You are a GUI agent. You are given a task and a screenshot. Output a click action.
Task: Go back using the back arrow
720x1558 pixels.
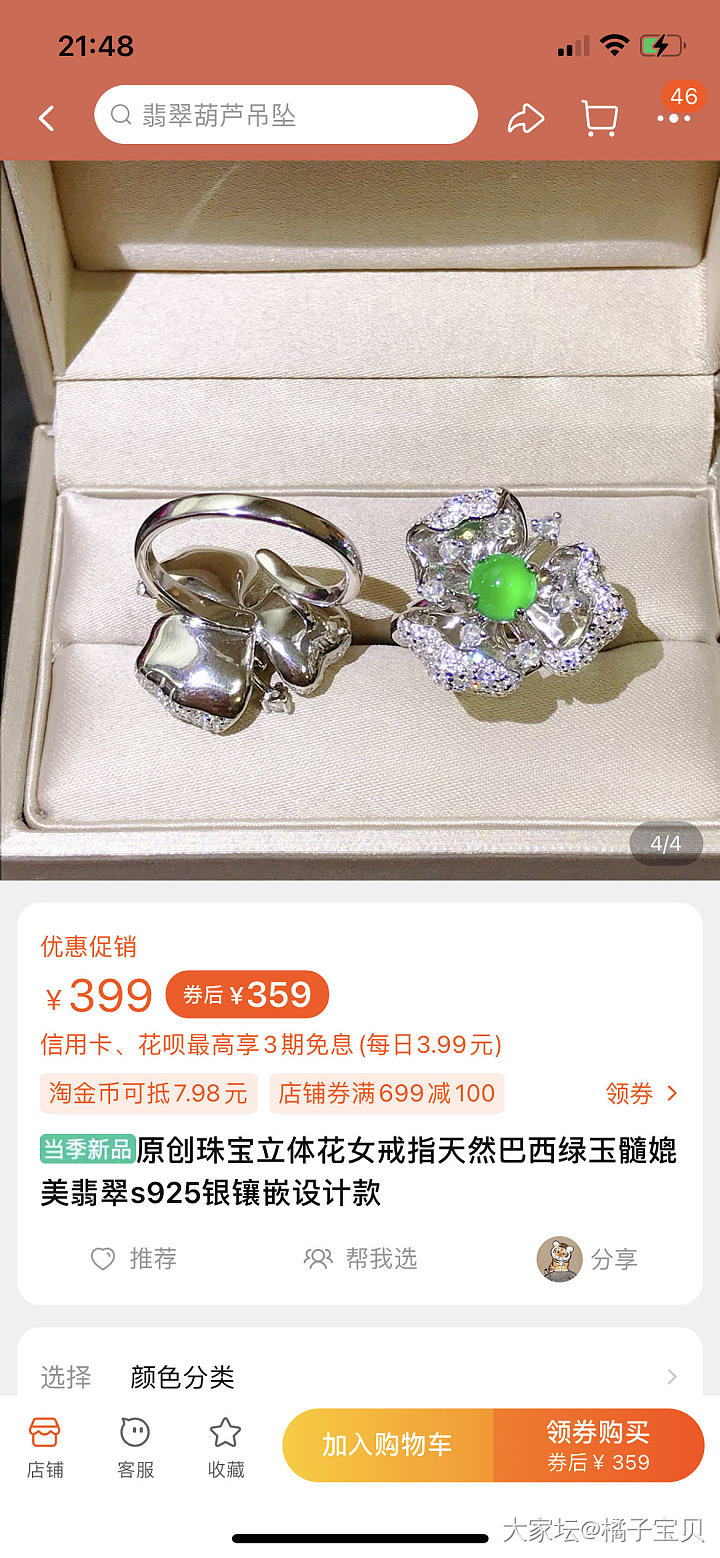tap(46, 118)
